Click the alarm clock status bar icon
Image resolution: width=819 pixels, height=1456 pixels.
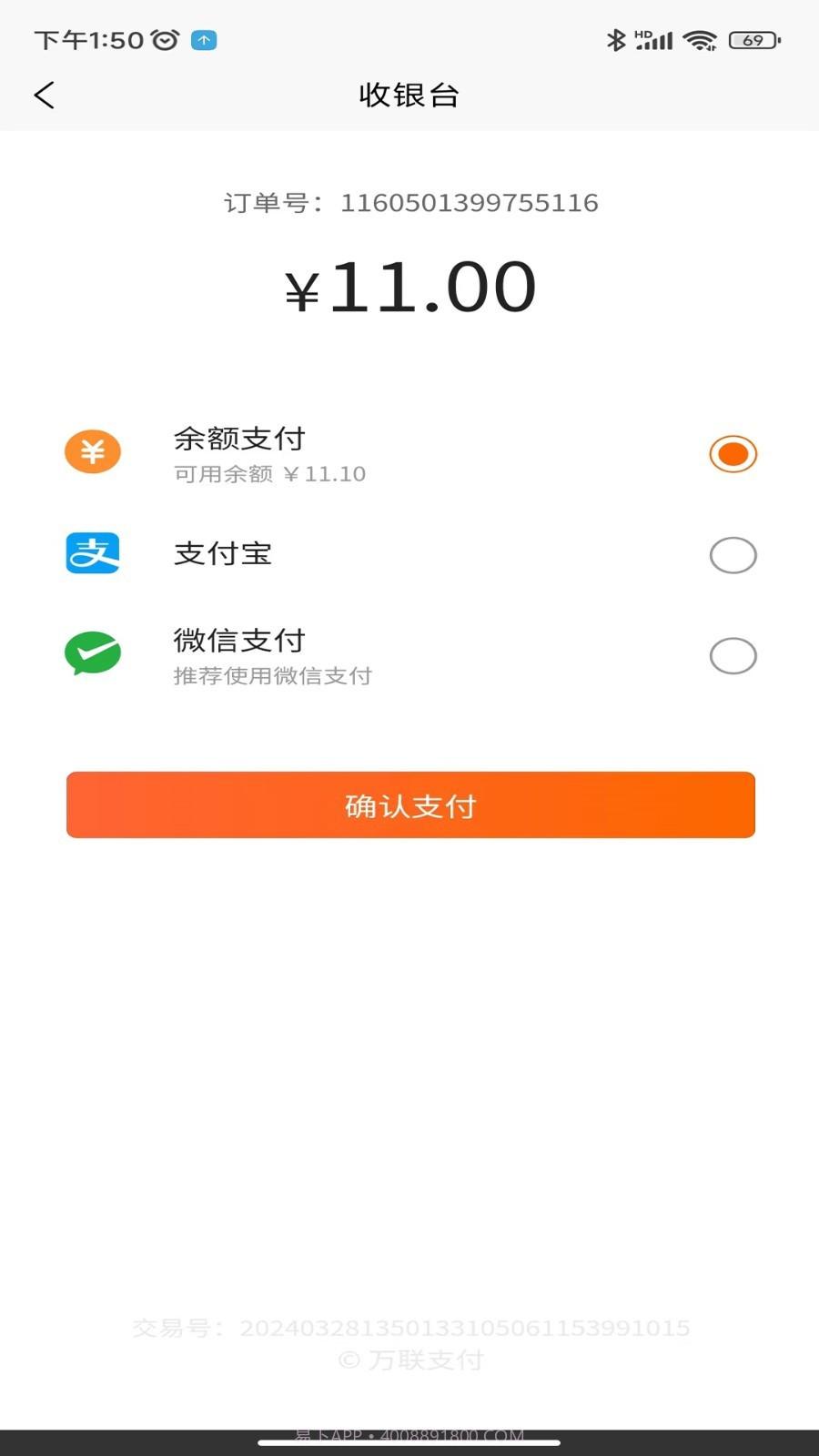click(x=162, y=39)
